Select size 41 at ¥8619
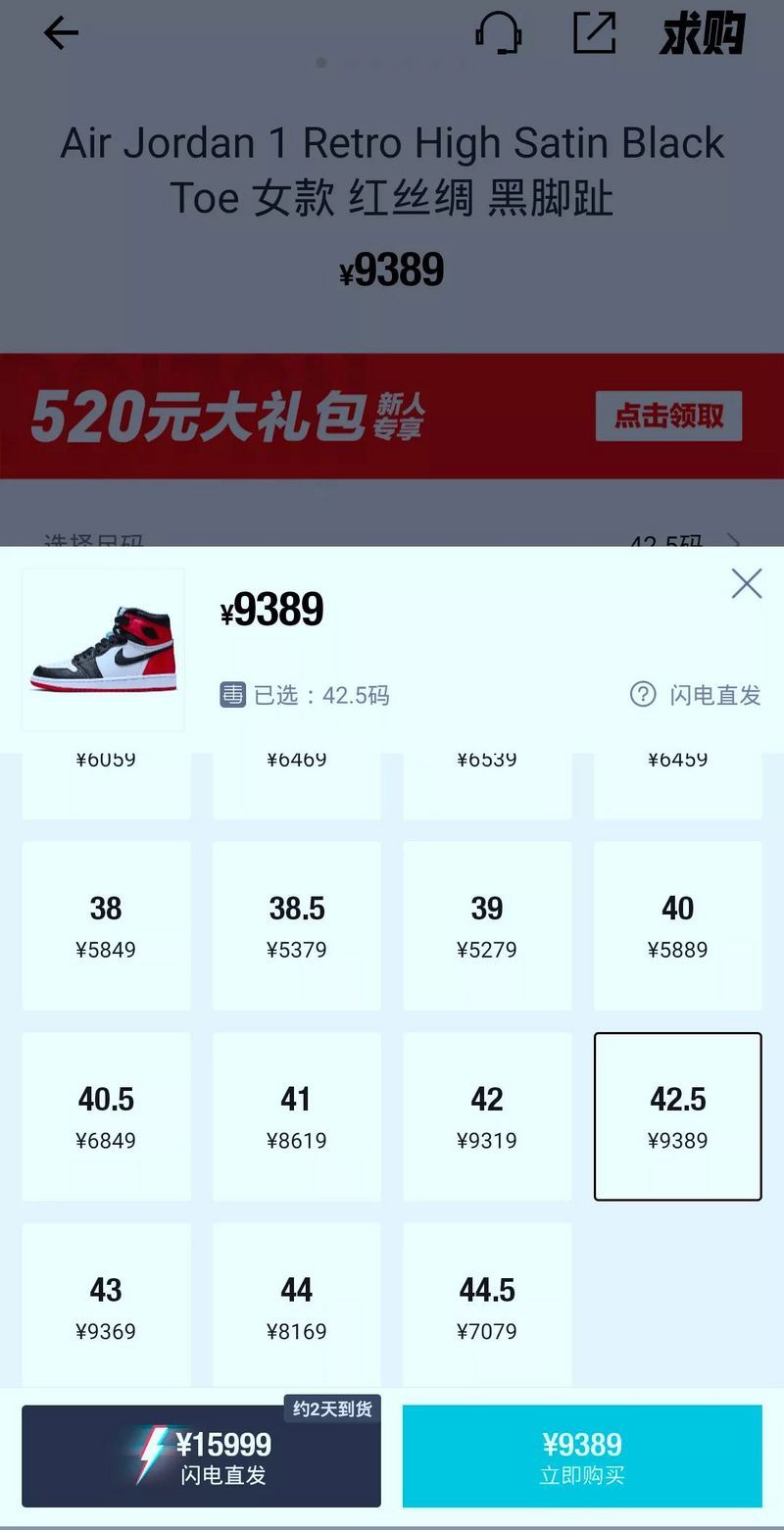Viewport: 784px width, 1530px height. click(297, 1115)
